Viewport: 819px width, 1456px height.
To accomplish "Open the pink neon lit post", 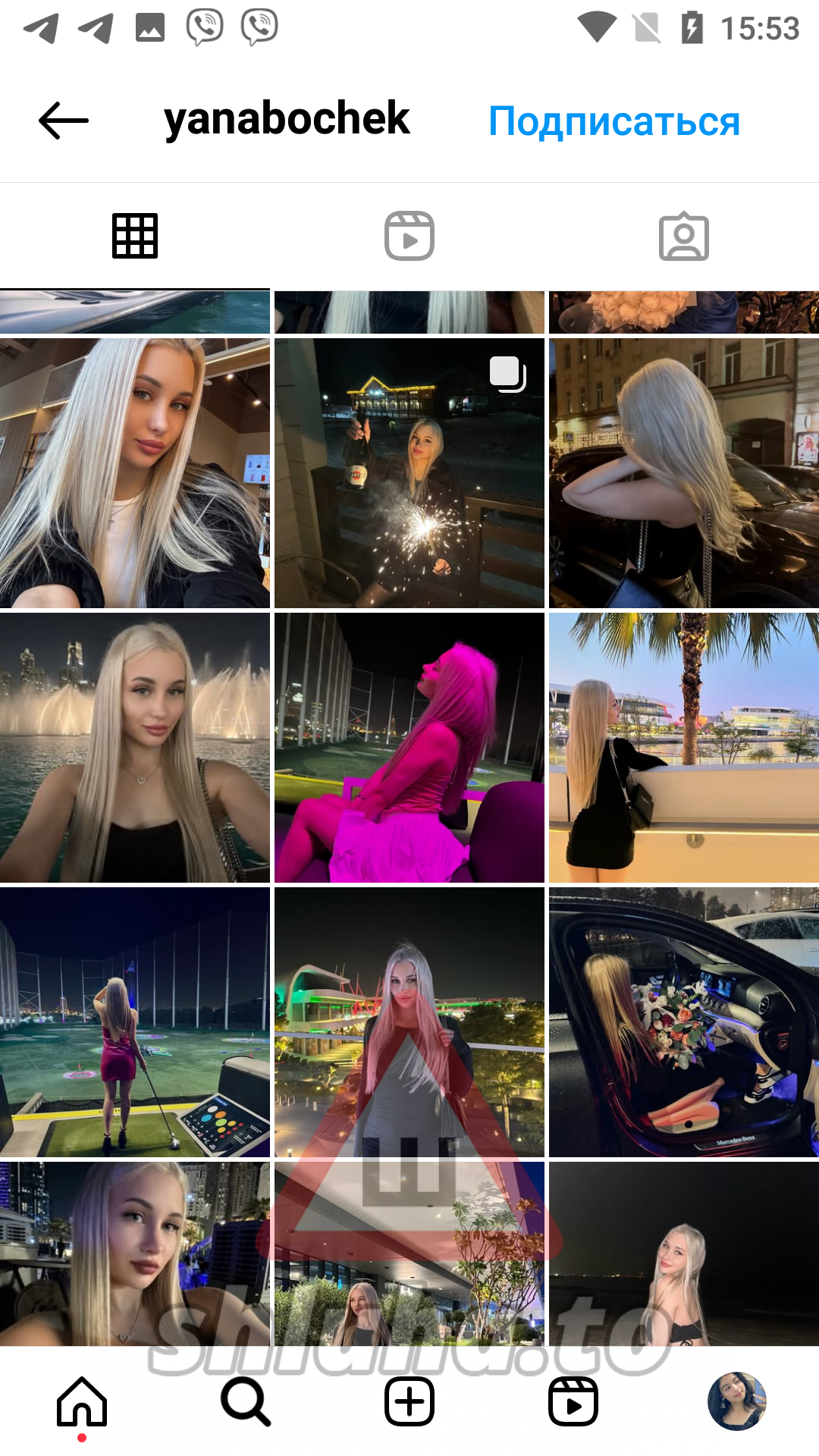I will click(409, 748).
